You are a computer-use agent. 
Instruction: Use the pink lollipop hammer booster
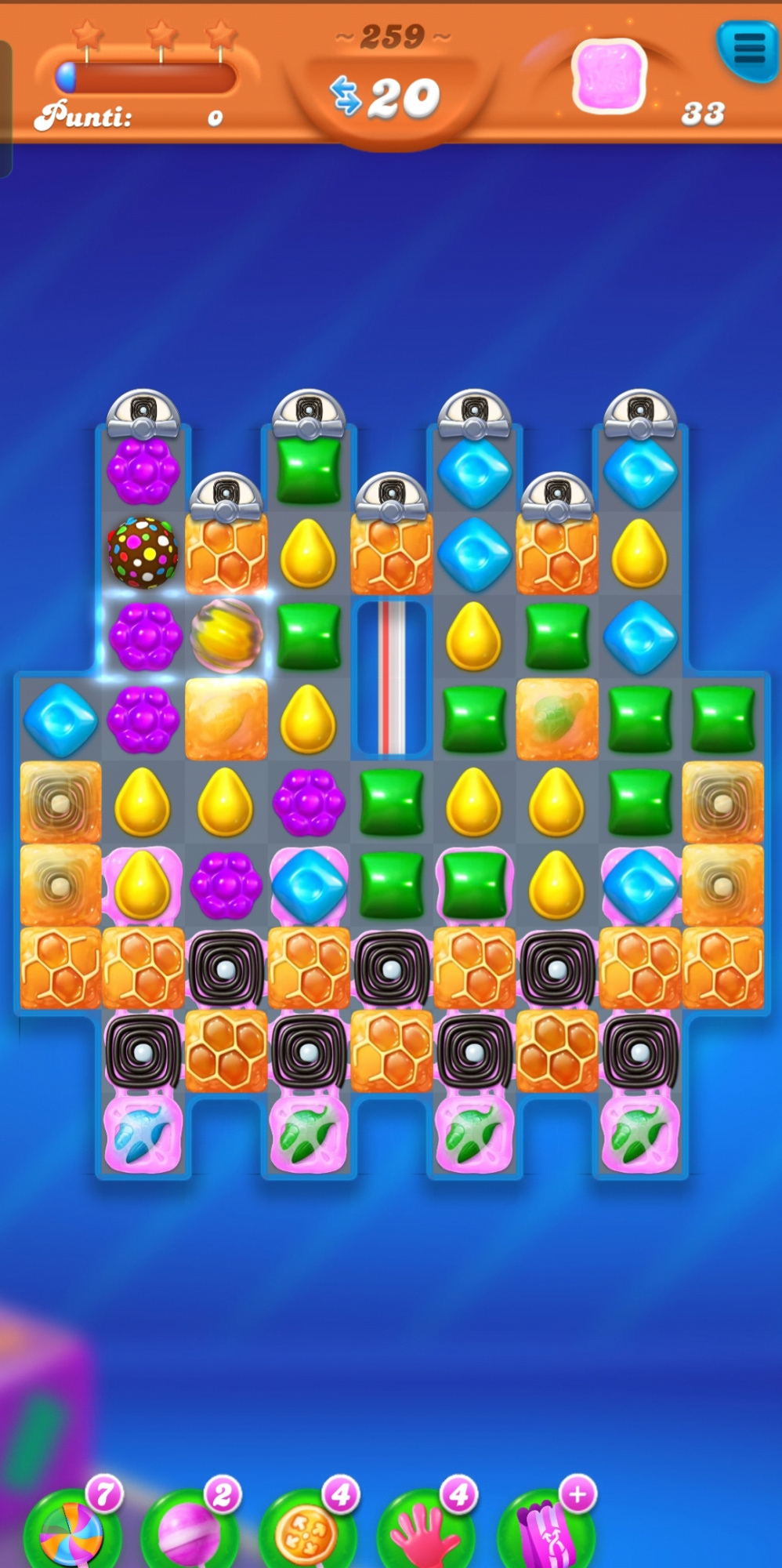[188, 1533]
